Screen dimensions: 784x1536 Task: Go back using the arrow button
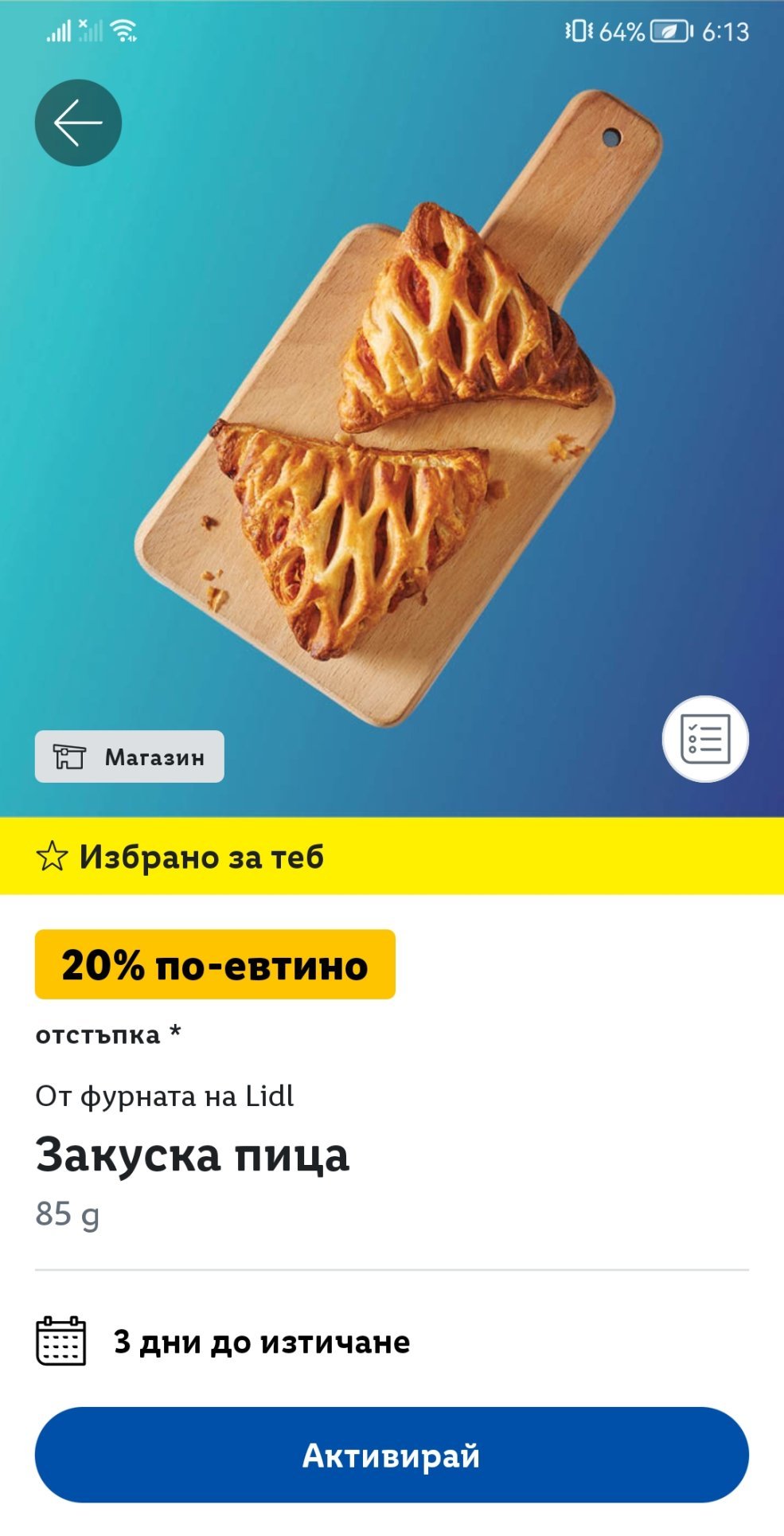click(x=78, y=123)
